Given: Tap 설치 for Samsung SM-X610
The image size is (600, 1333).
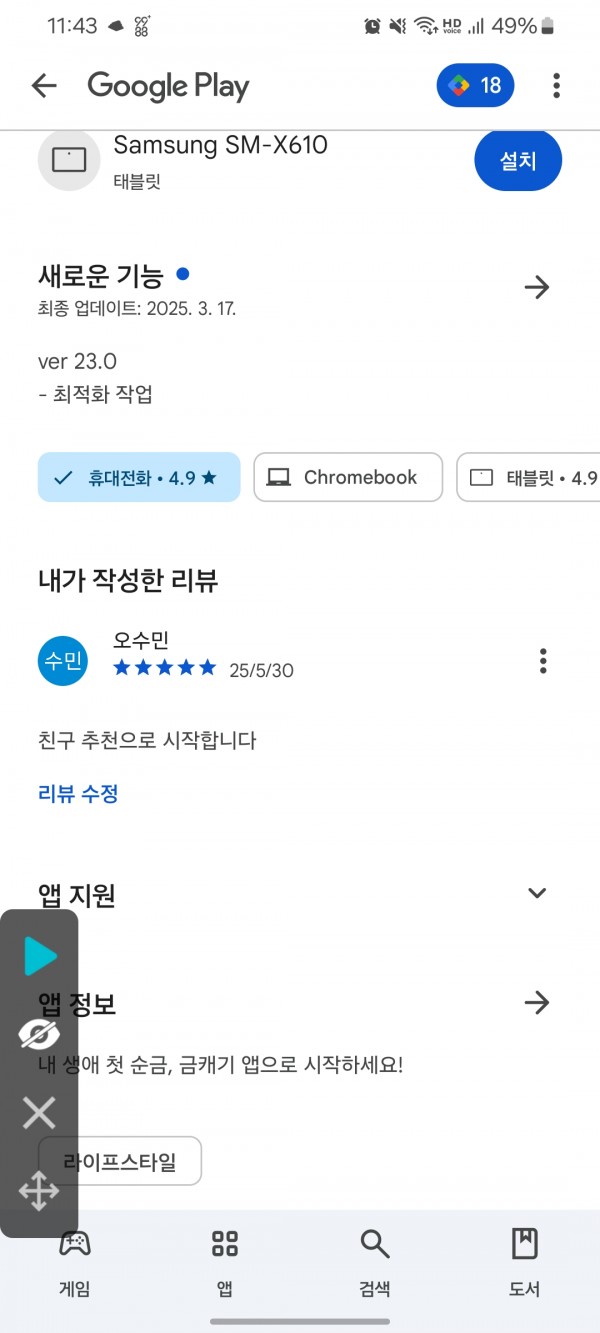Looking at the screenshot, I should coord(518,160).
